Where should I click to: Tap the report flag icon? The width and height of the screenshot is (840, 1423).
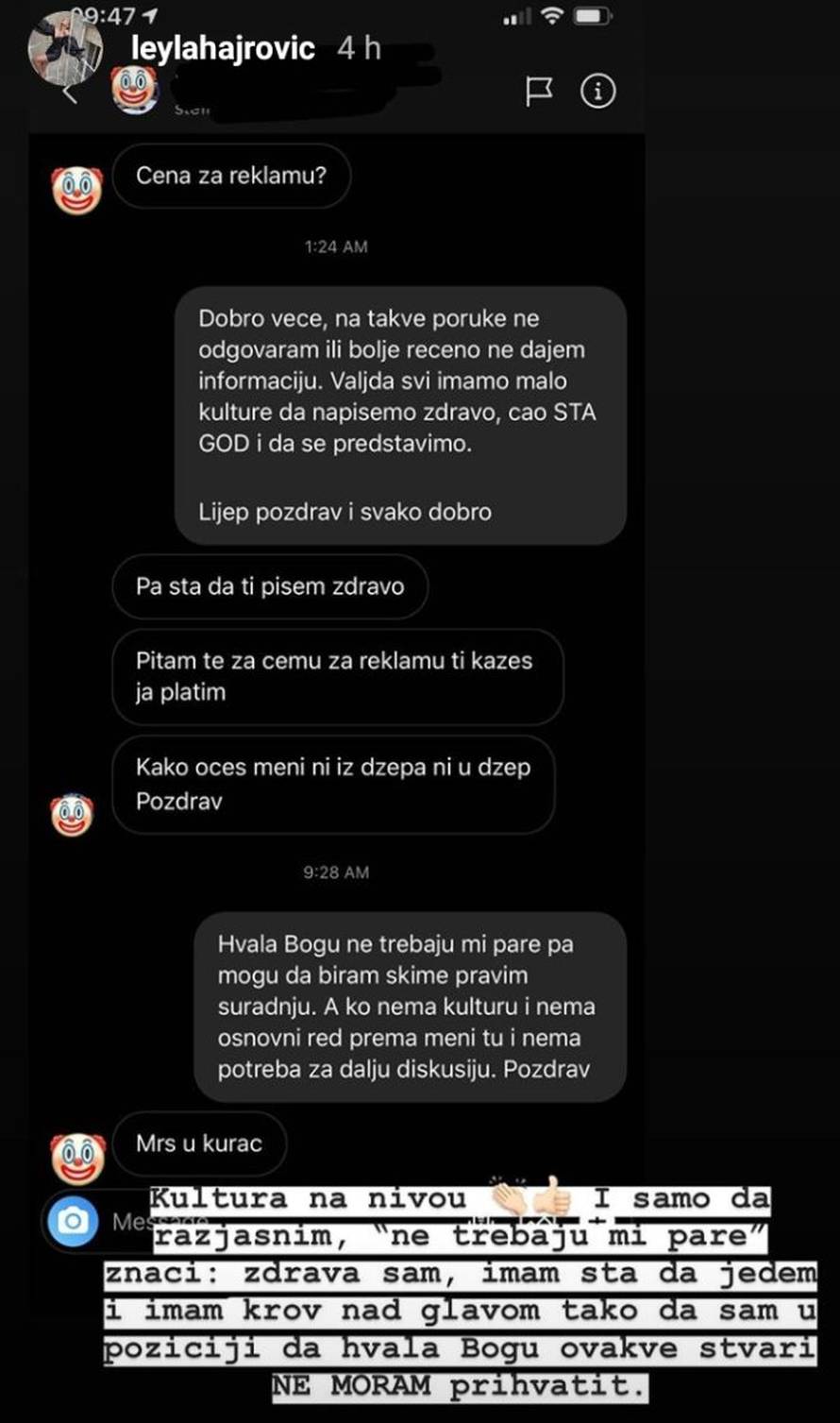tap(538, 91)
